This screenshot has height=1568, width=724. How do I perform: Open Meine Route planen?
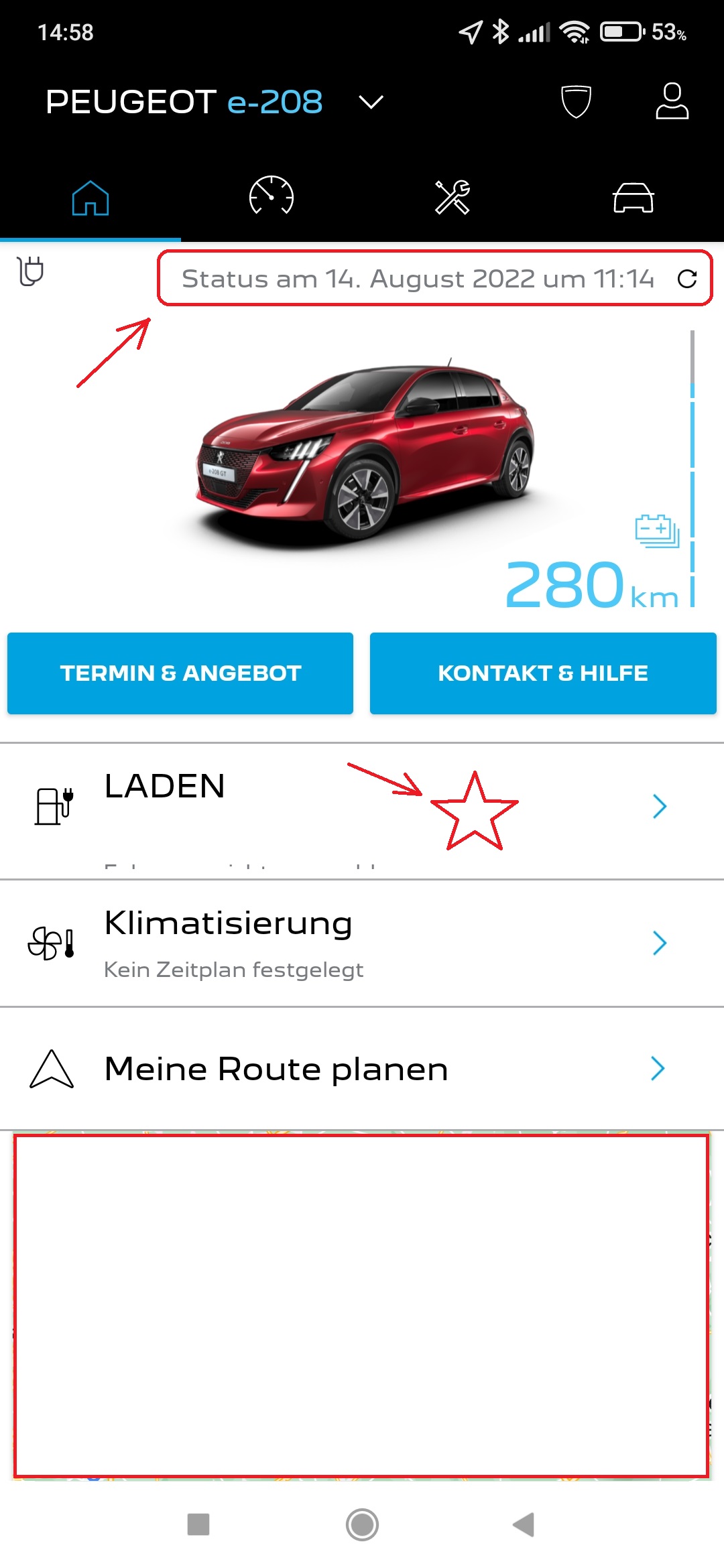(362, 1069)
